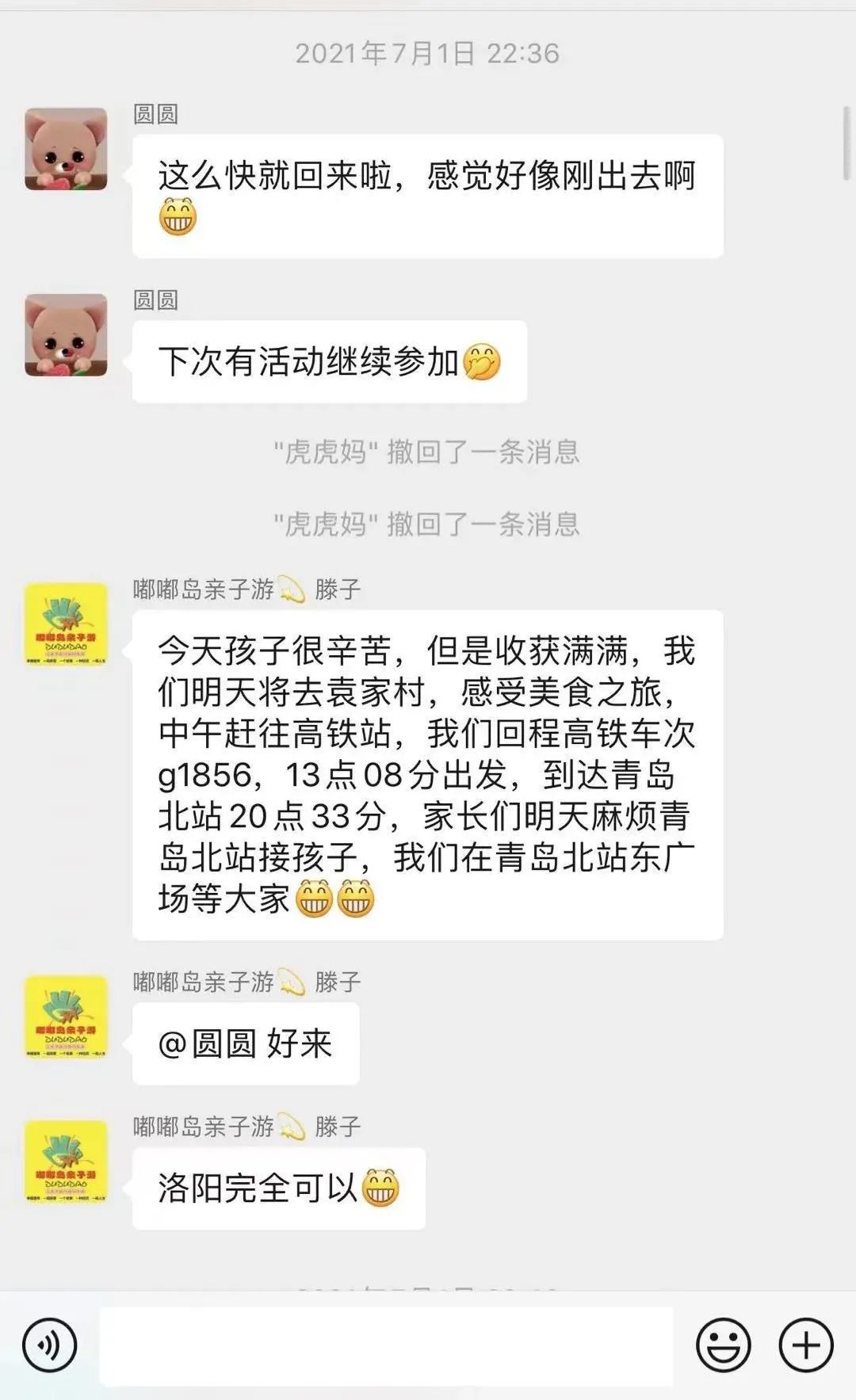This screenshot has height=1400, width=856.
Task: Tap 嘟嘟岛亲子游 avatar beside @圆圆 好来
Action: [x=66, y=1017]
